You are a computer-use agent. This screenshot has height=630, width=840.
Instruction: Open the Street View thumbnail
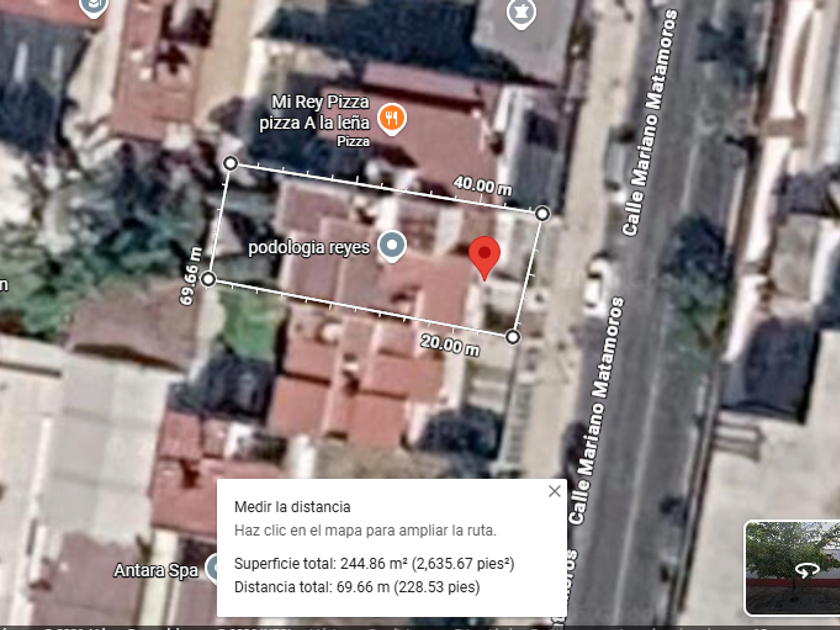pyautogui.click(x=792, y=568)
